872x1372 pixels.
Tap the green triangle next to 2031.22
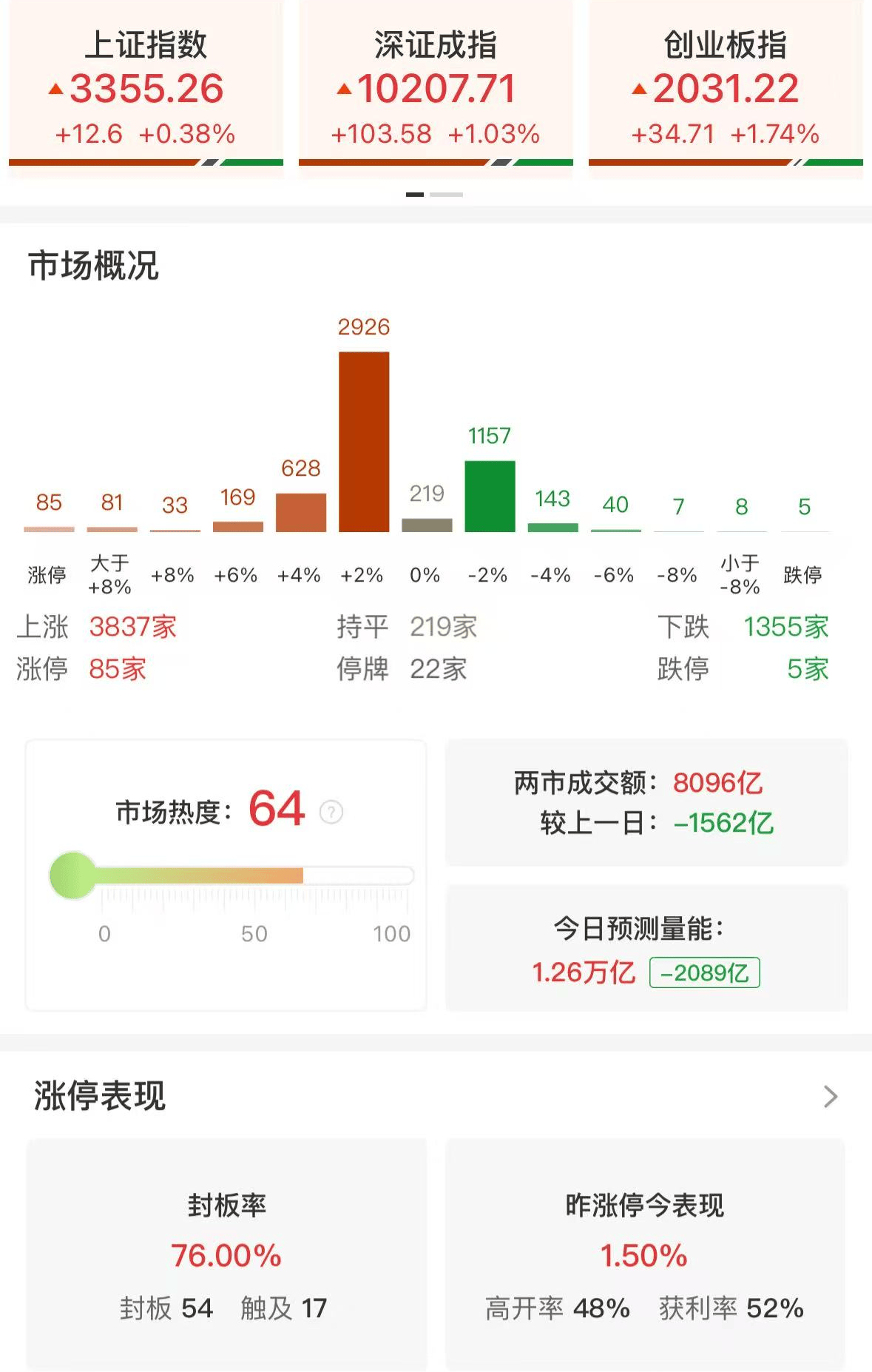point(641,90)
